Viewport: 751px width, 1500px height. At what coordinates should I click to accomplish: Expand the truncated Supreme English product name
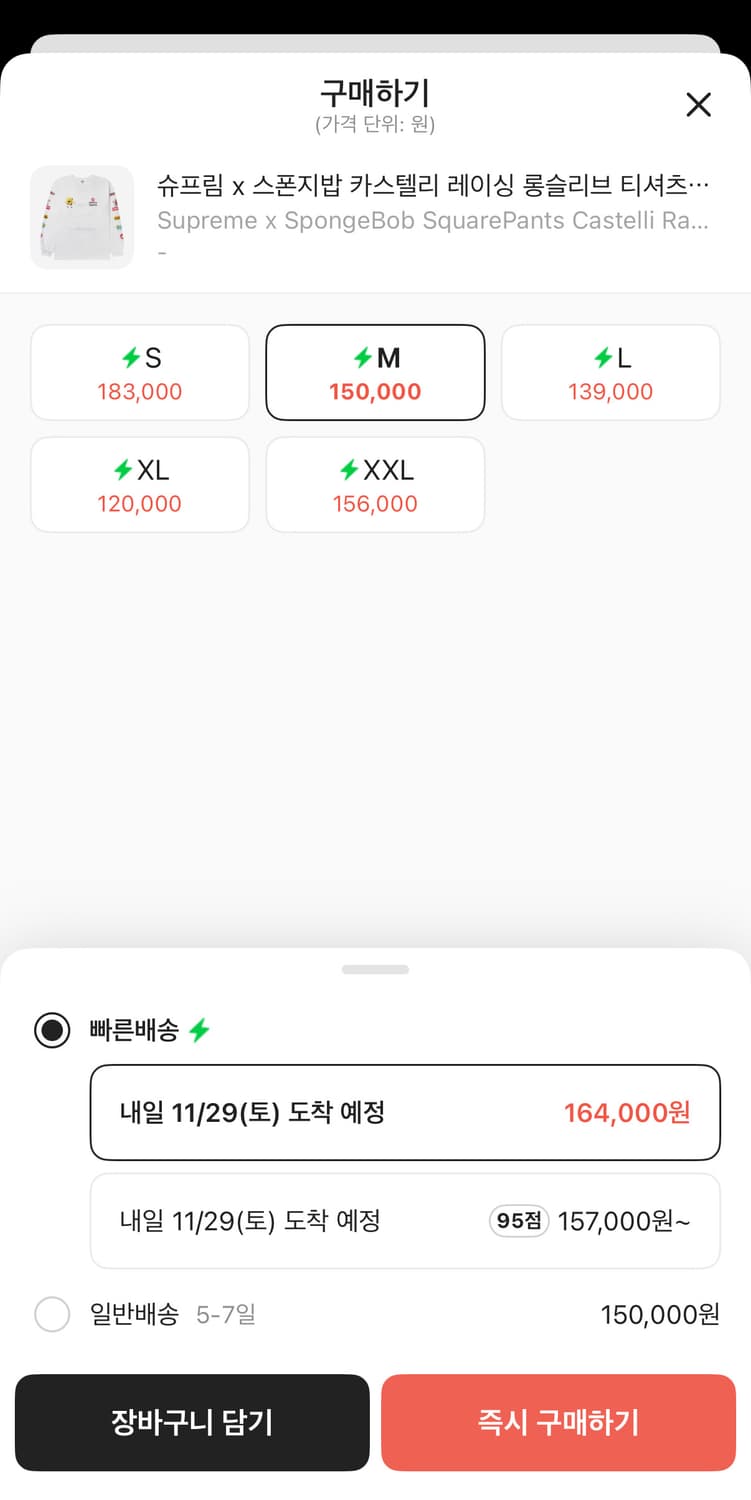430,220
